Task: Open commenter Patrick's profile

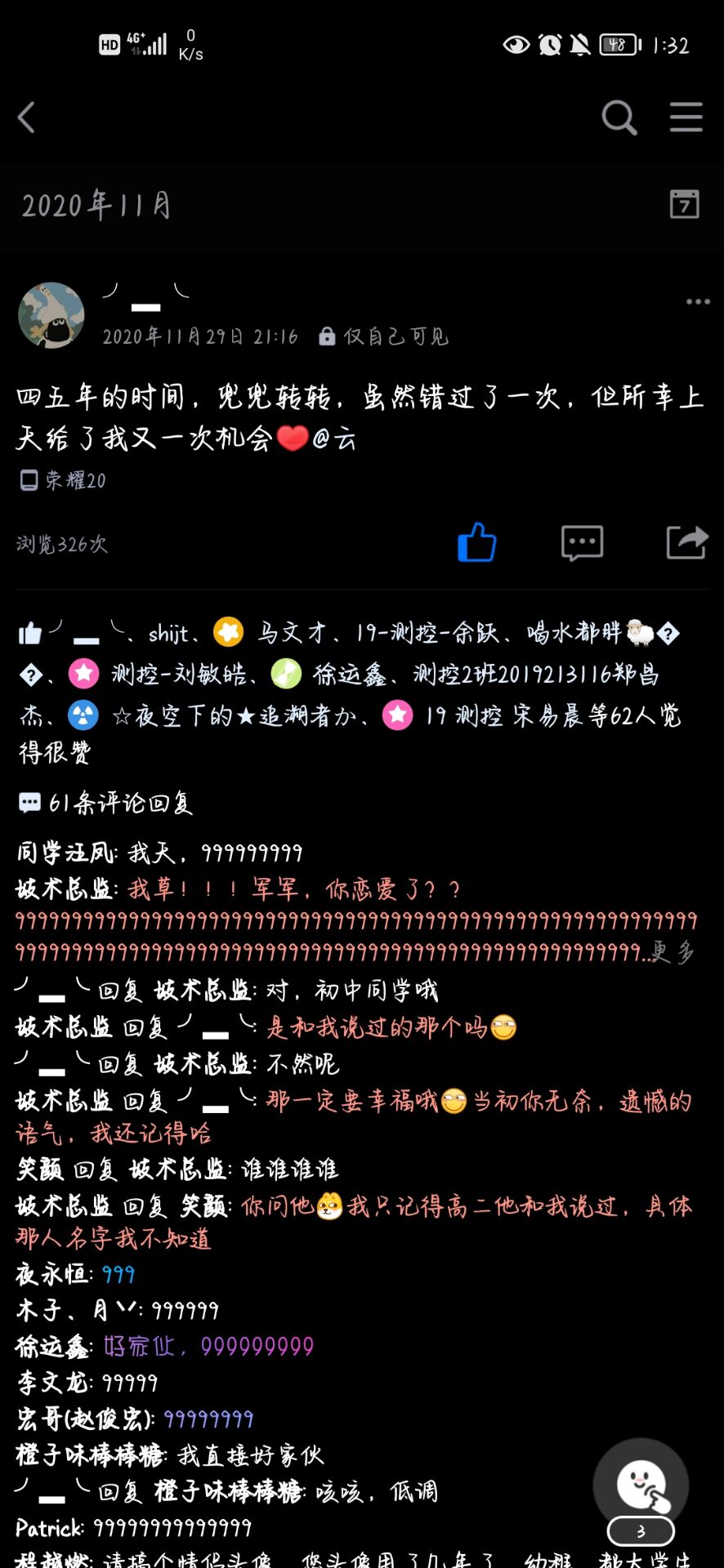Action: click(49, 1527)
